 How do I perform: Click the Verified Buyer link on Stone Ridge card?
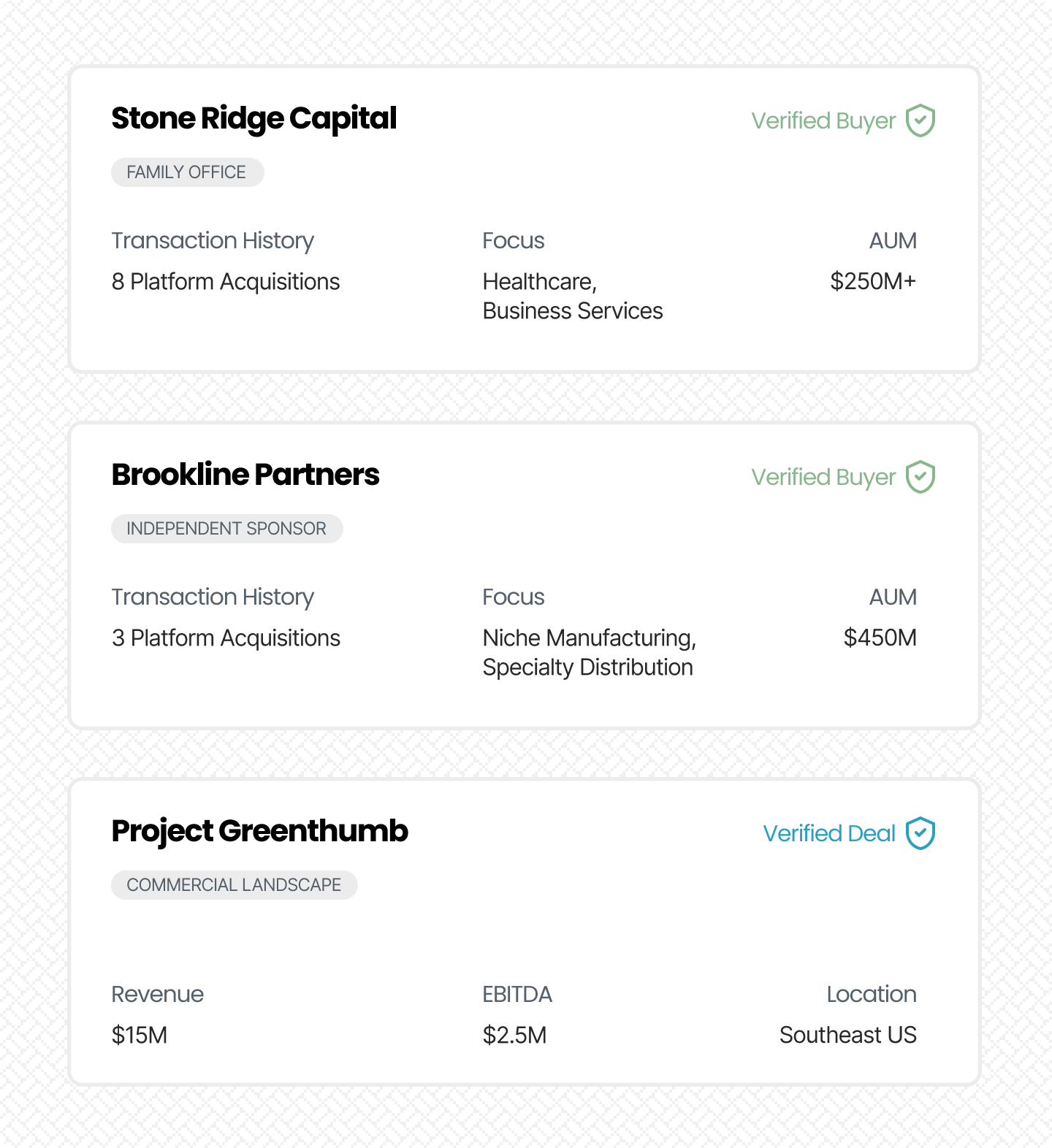[x=823, y=121]
